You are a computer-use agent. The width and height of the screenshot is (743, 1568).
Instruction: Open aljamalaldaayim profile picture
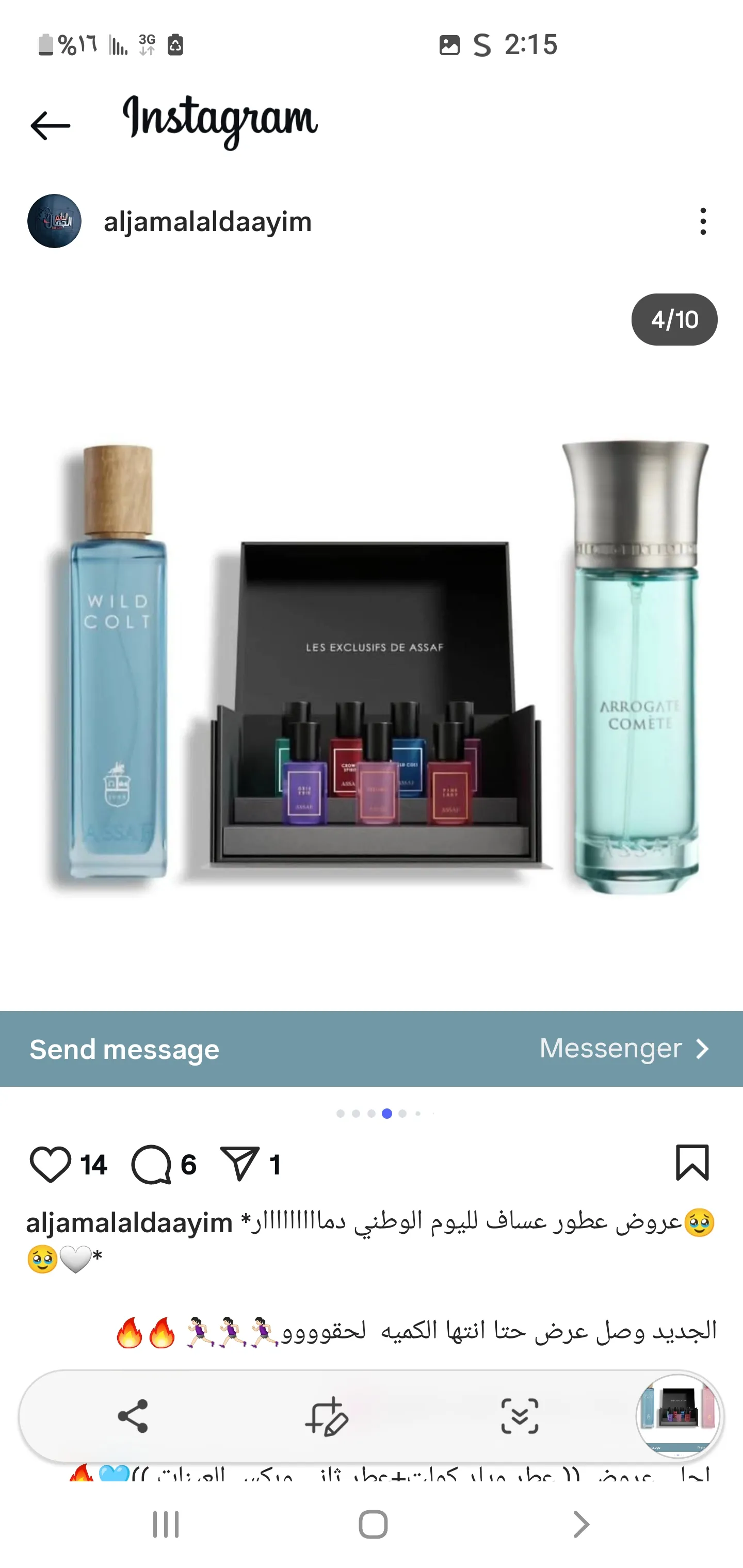[54, 221]
